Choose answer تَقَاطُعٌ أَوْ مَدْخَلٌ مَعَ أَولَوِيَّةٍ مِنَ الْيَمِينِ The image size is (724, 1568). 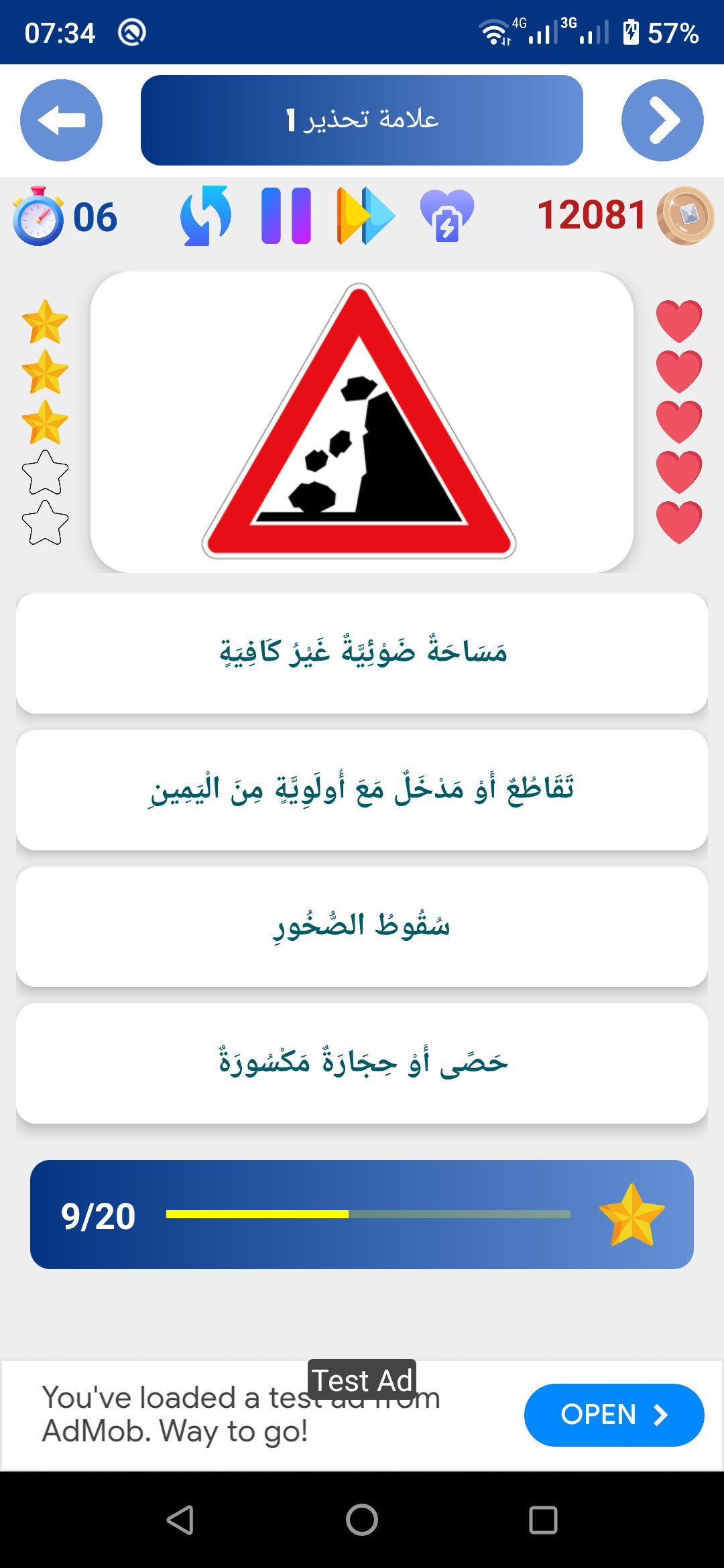click(362, 790)
